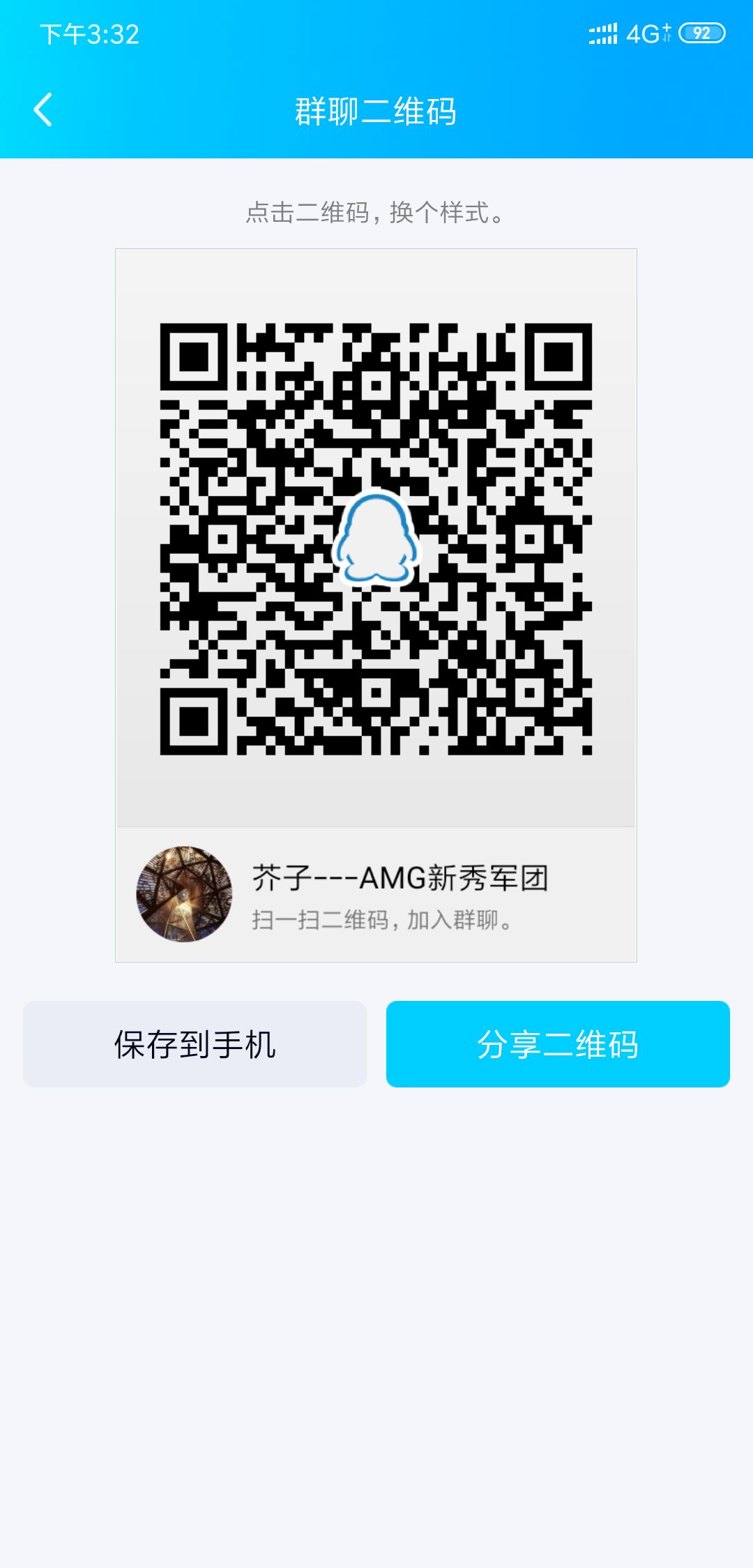
Task: Tap the hint 点击二维码，换个样式
Action: pos(376,214)
